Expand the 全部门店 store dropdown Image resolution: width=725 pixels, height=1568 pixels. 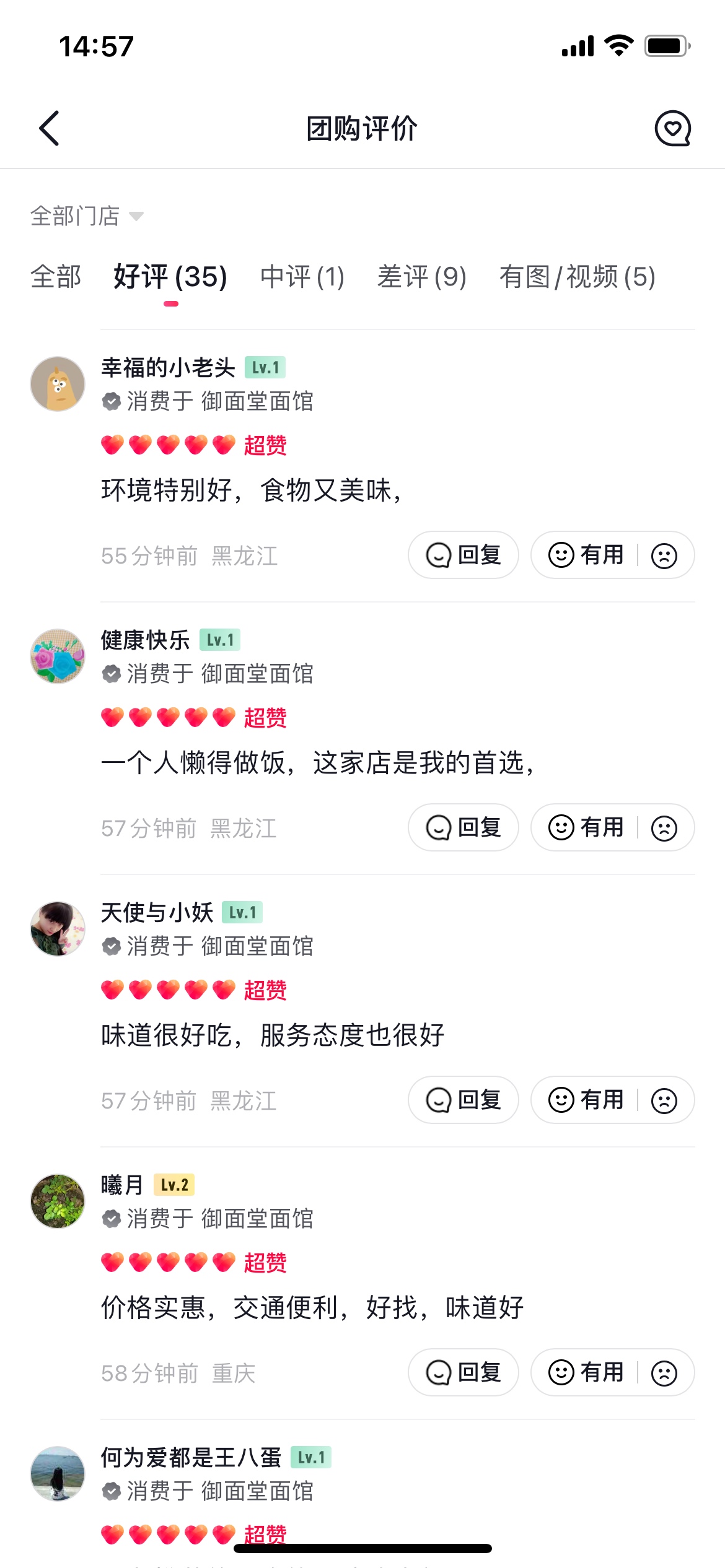(87, 216)
